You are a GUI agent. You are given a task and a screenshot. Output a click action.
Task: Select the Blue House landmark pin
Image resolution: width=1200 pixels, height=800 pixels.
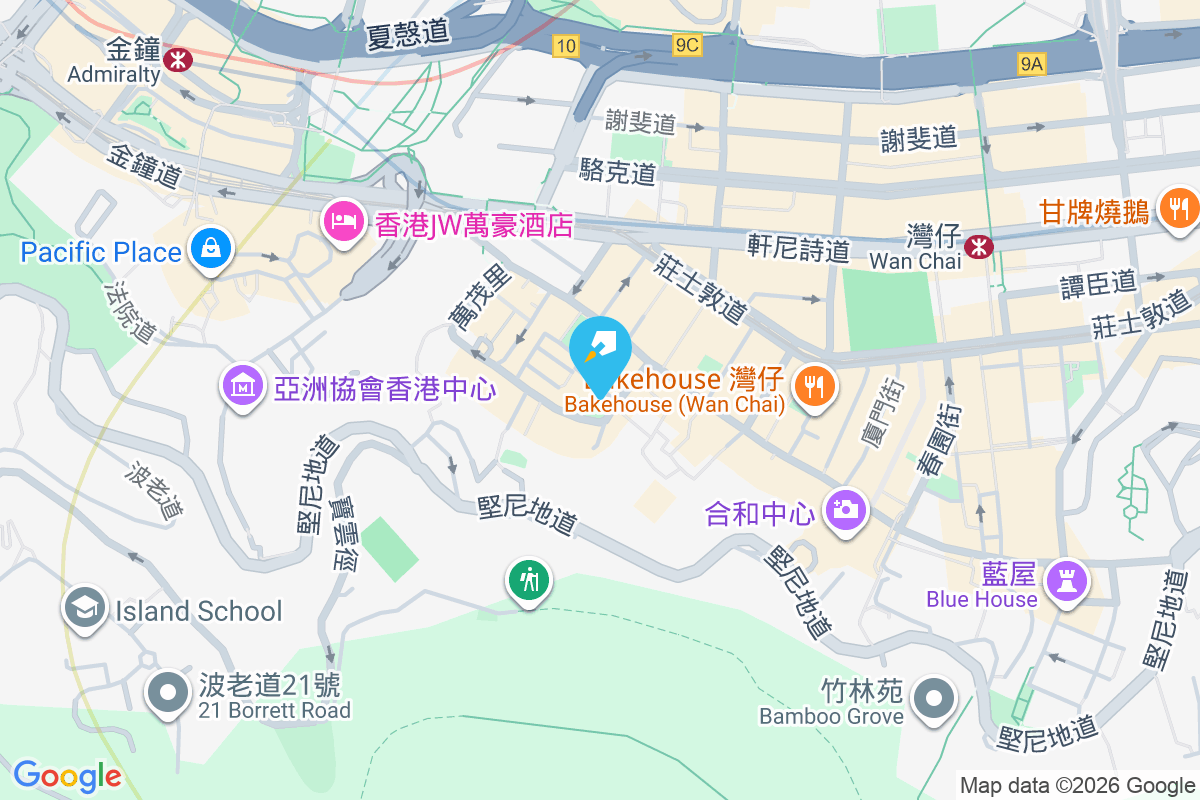1065,580
